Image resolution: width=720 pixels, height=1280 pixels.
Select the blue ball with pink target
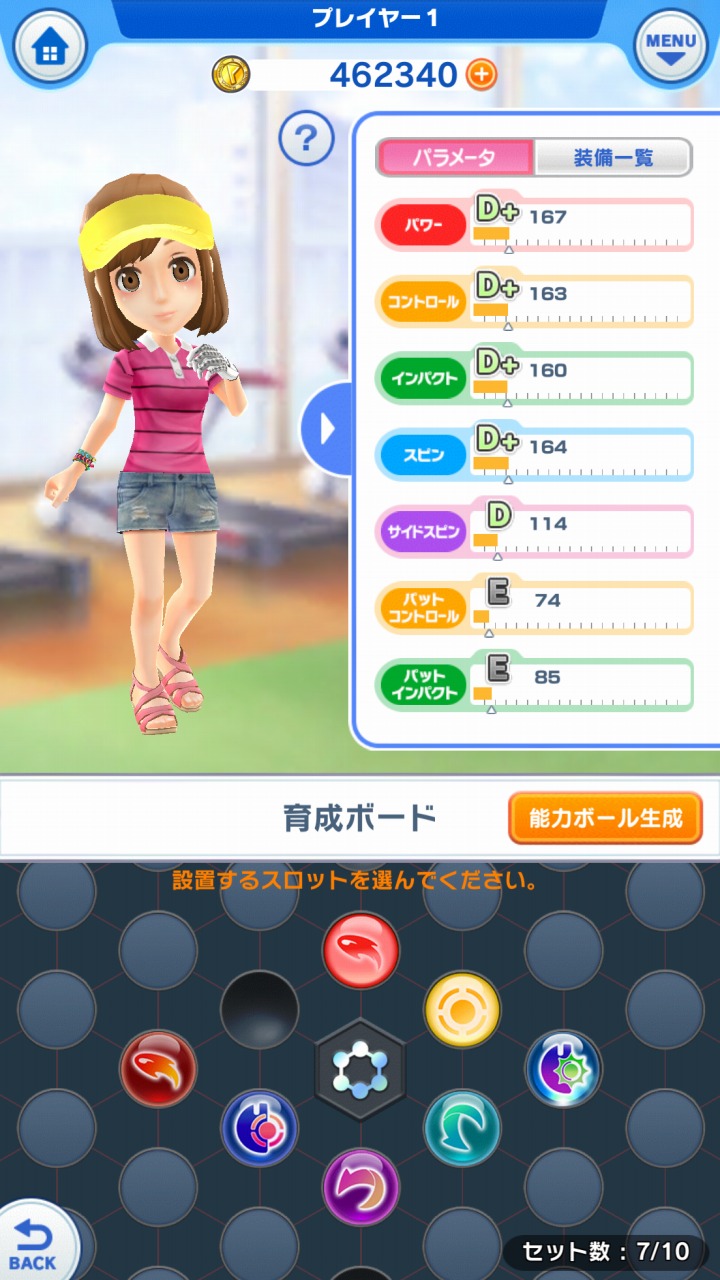[x=260, y=1128]
